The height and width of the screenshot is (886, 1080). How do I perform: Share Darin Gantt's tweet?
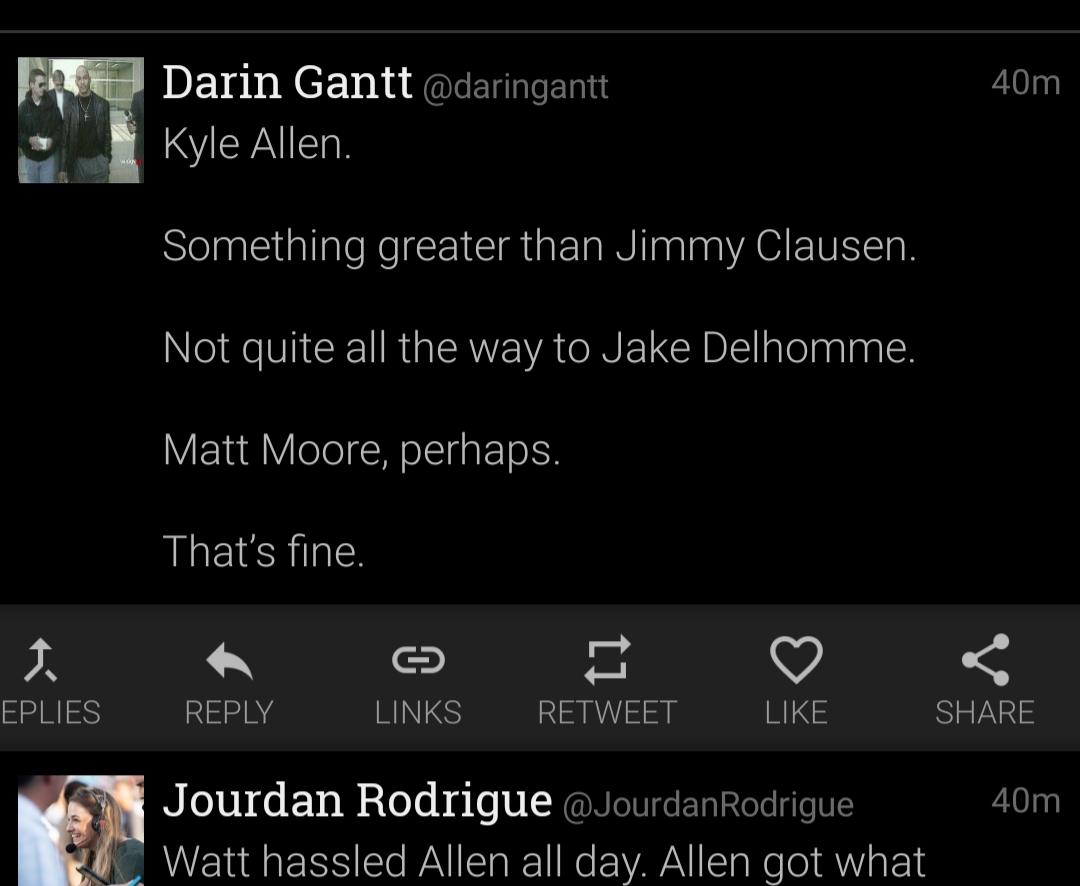[984, 680]
